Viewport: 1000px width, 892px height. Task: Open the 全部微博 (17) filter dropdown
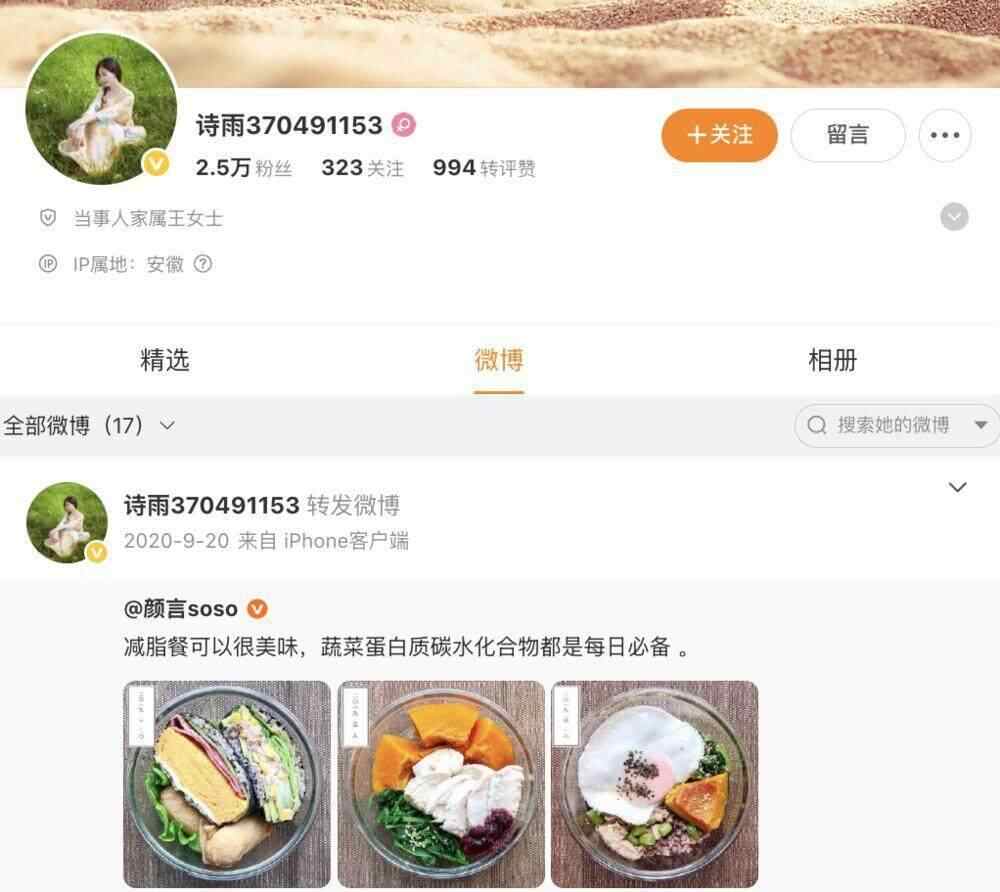[90, 425]
